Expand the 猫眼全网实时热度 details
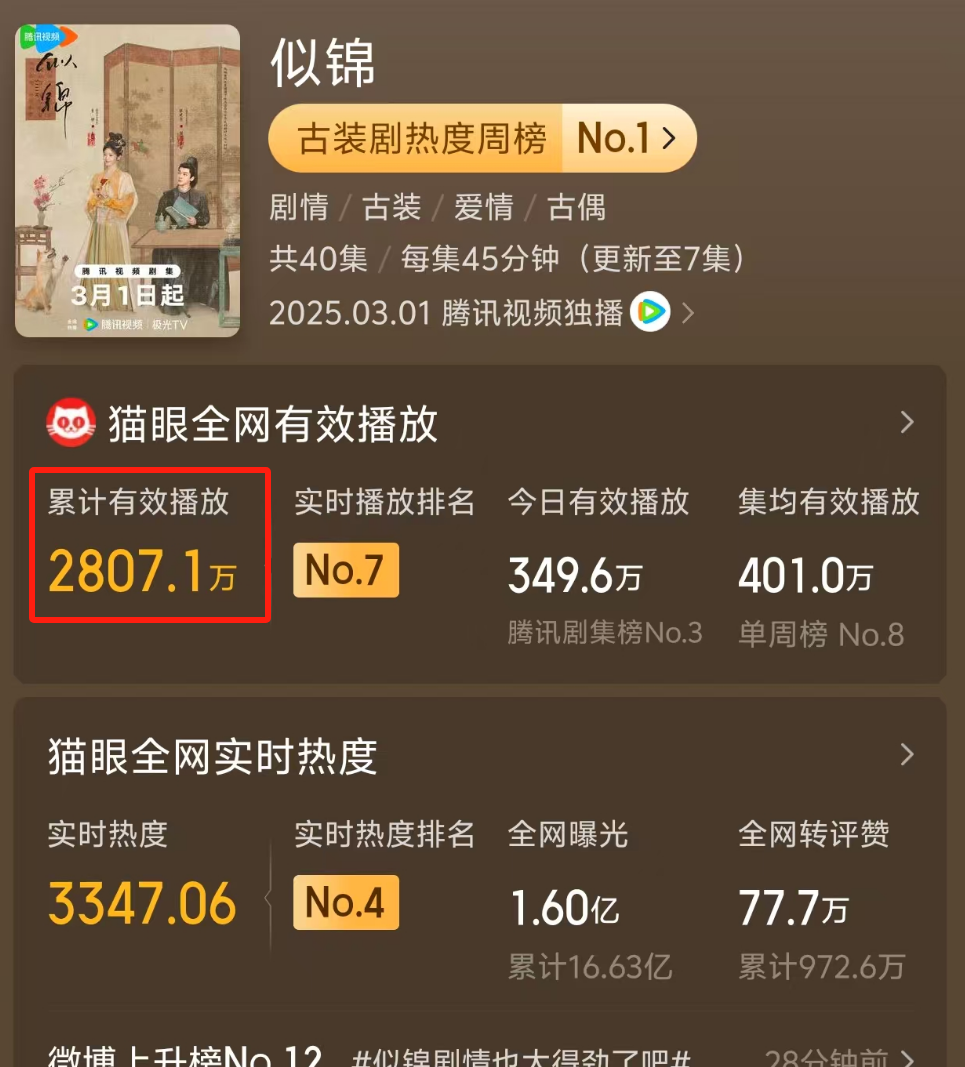This screenshot has width=965, height=1067. coord(906,754)
